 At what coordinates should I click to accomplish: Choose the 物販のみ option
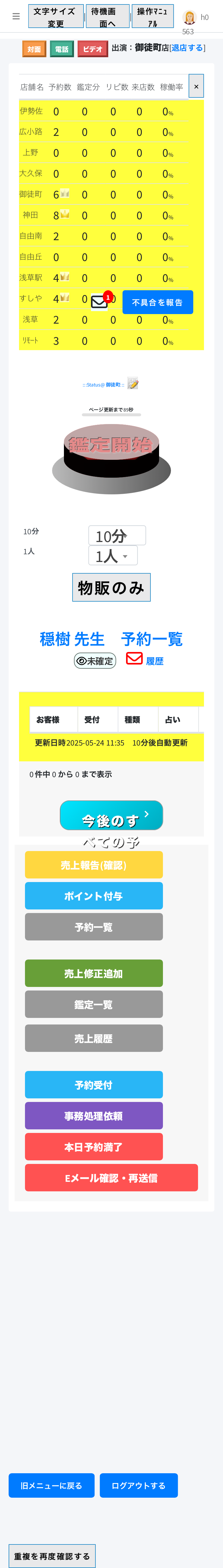point(111,587)
